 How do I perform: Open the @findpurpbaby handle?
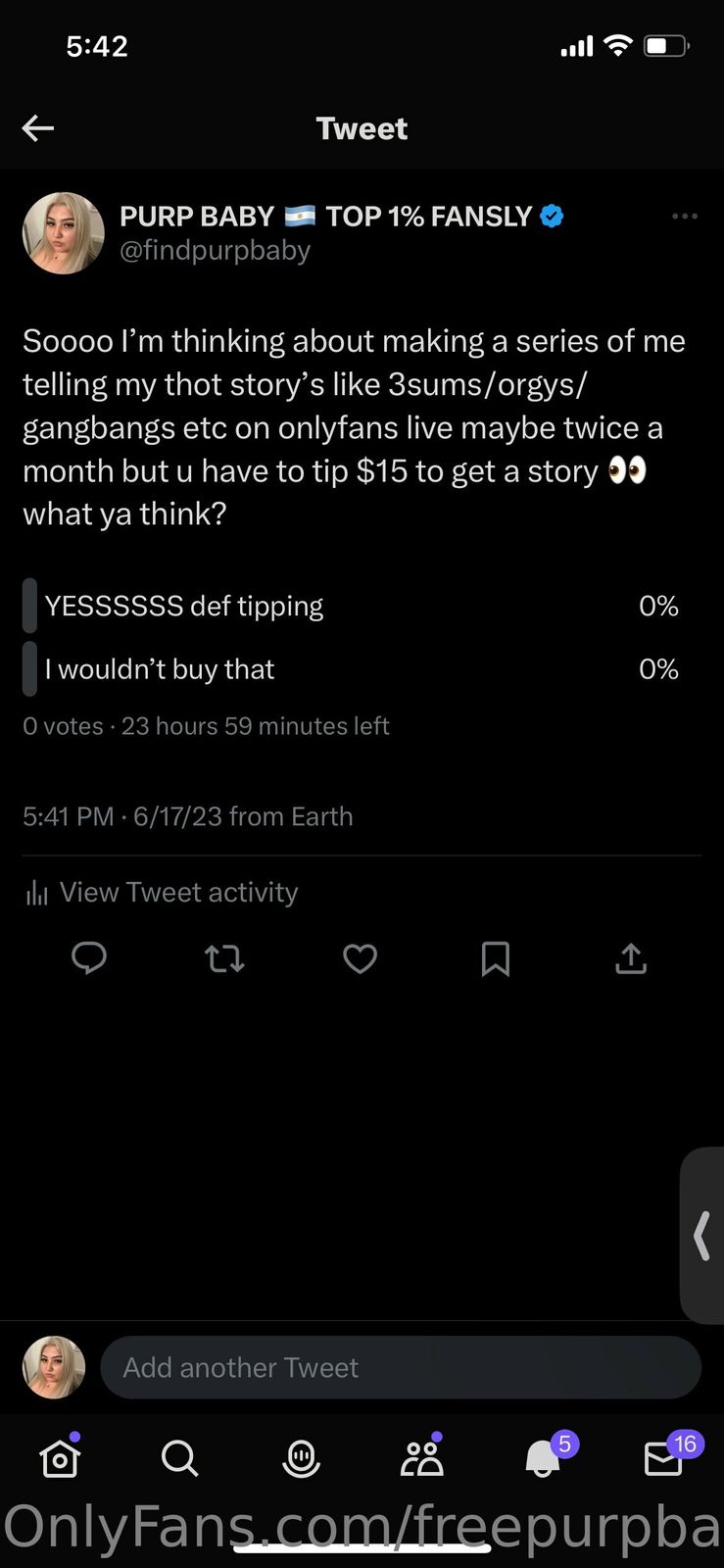coord(215,251)
